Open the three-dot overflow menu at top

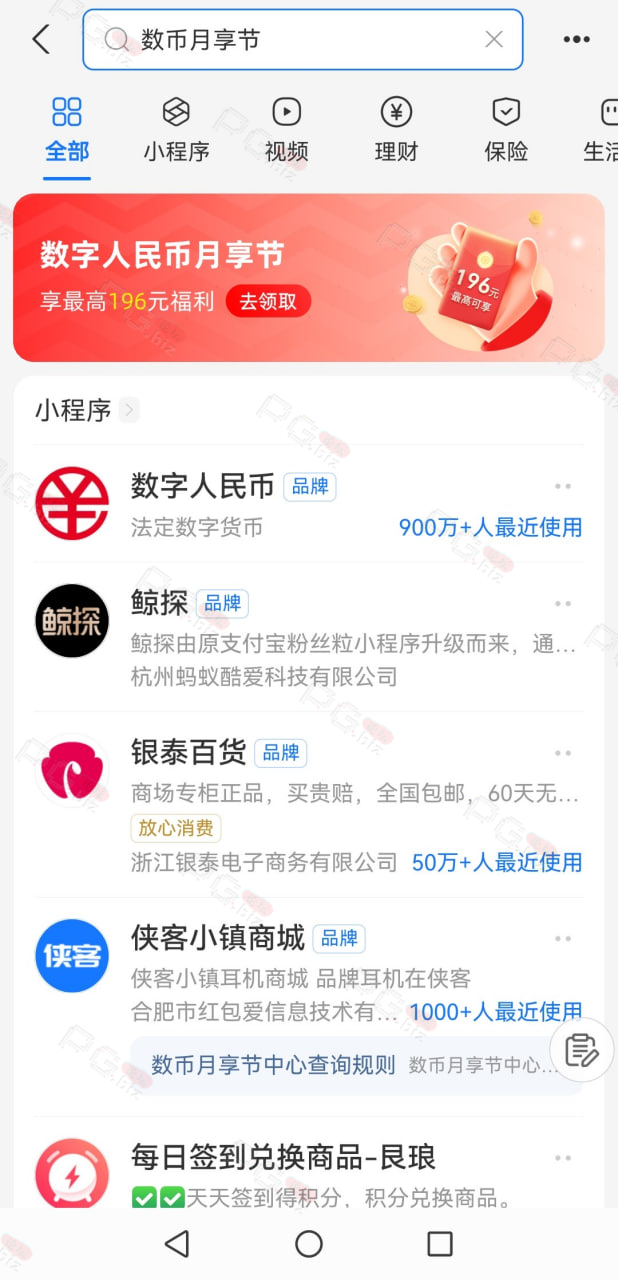click(x=576, y=40)
